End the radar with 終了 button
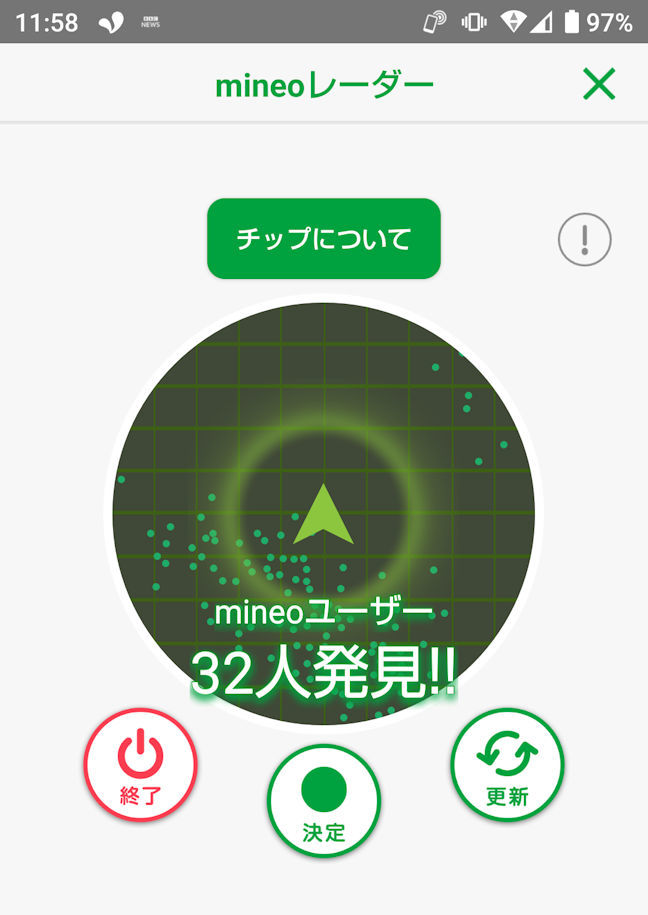648x915 pixels. pyautogui.click(x=141, y=764)
